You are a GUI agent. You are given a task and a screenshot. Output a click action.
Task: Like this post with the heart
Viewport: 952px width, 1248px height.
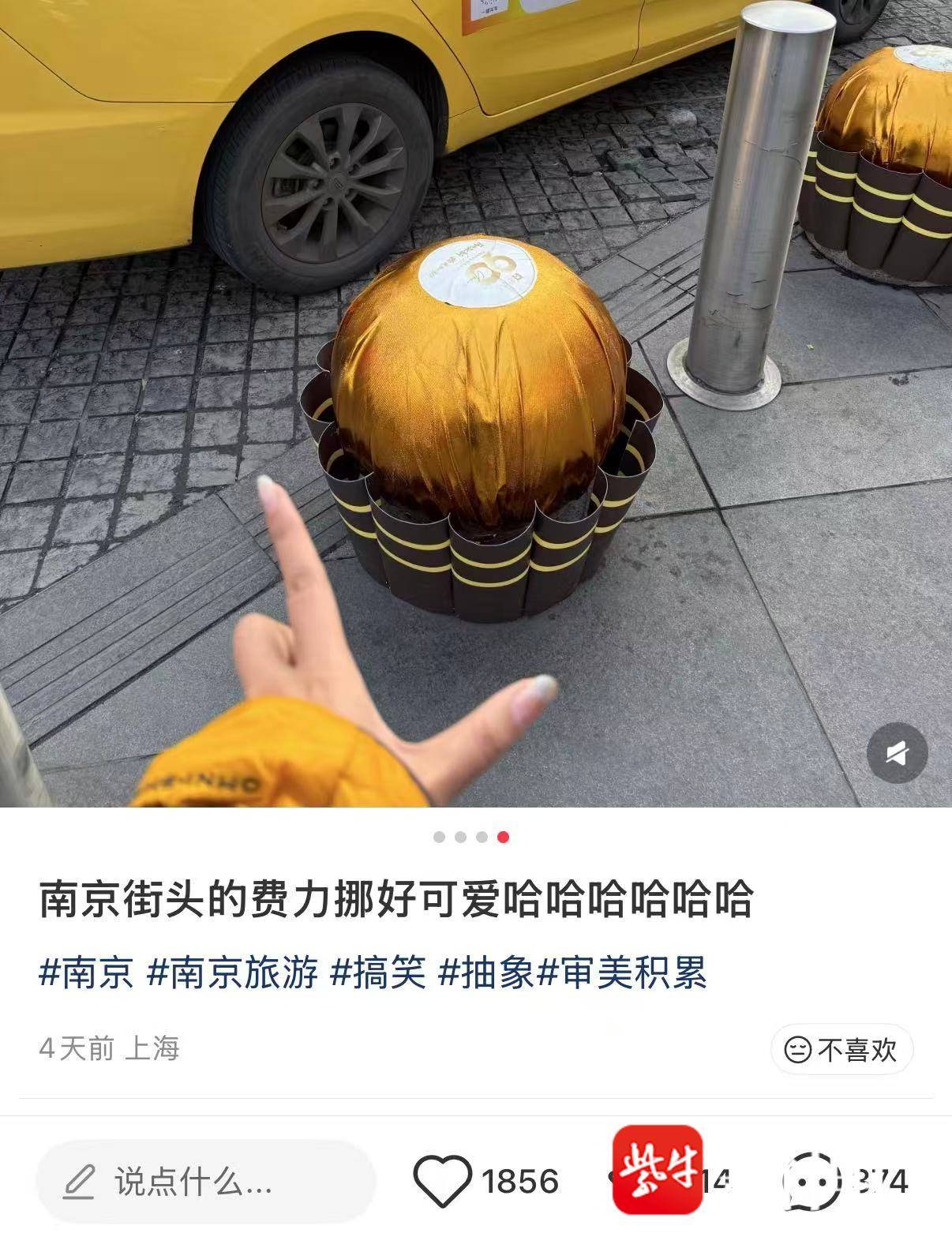pyautogui.click(x=443, y=1181)
